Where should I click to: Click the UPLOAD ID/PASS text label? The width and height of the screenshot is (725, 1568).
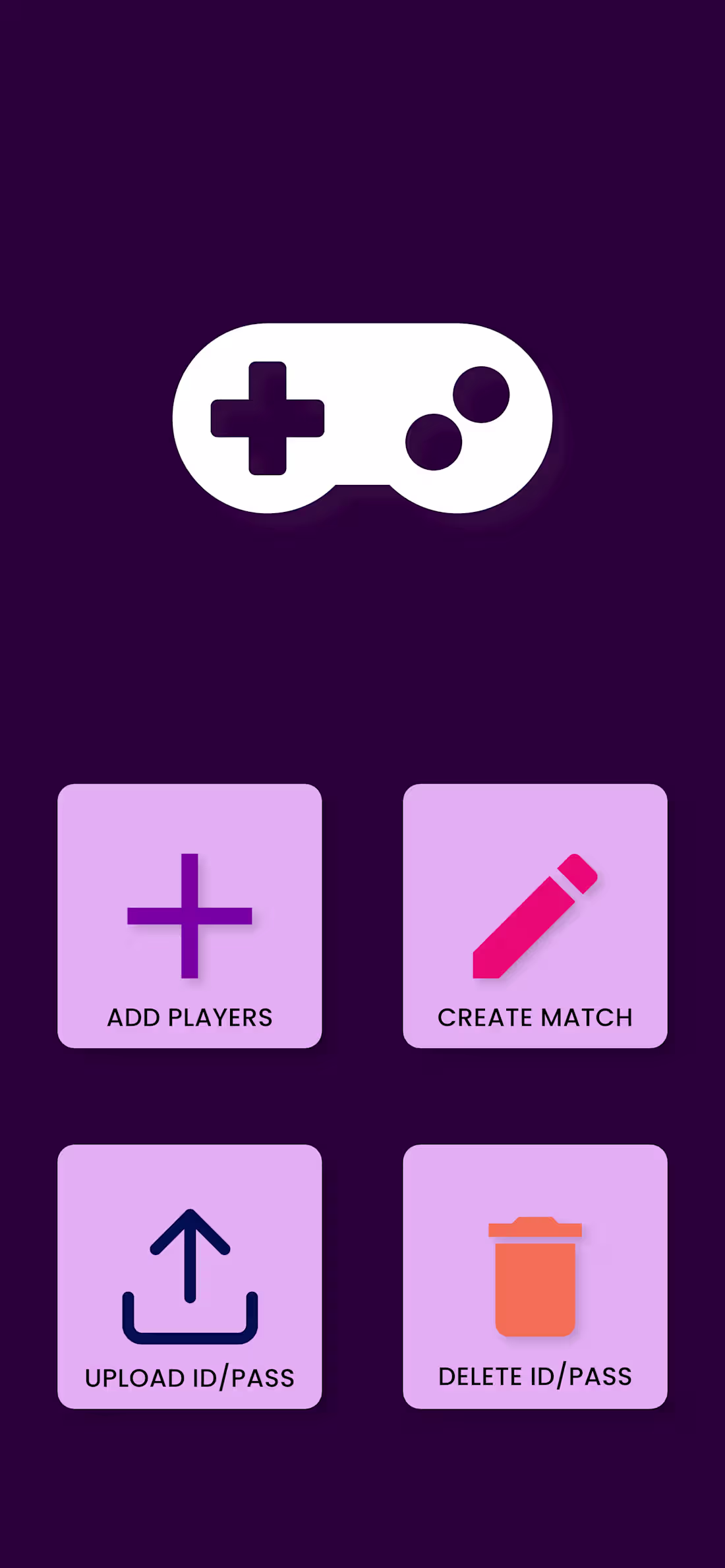tap(190, 1377)
